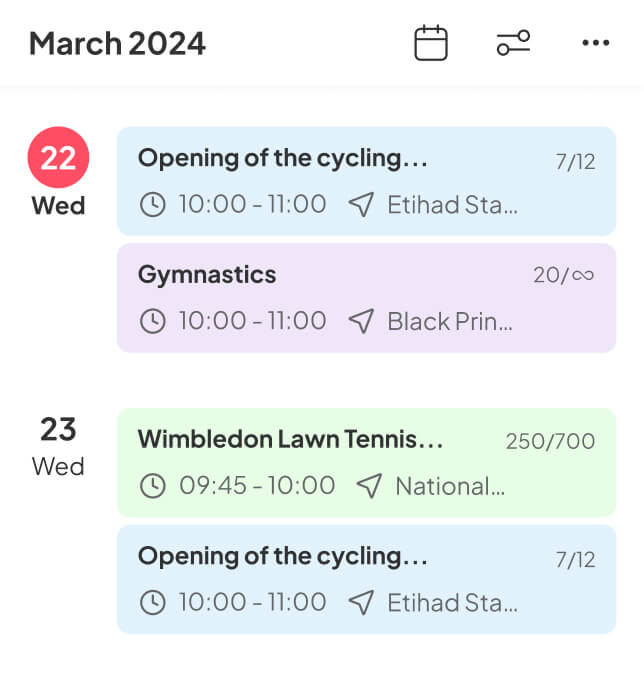The image size is (644, 687).
Task: Open the filter settings
Action: [513, 43]
